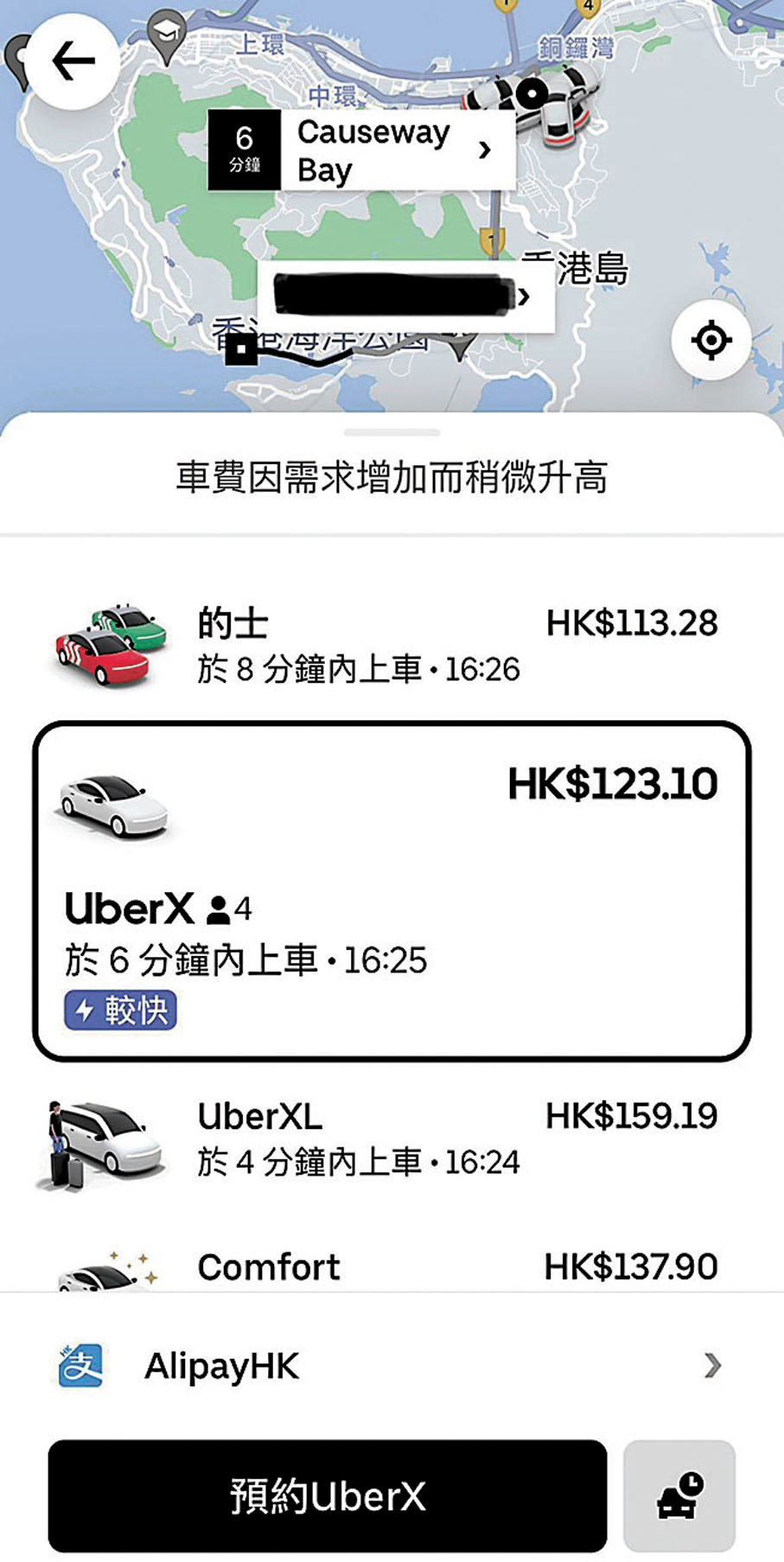
Task: Select the 的士 taxi ride option
Action: tap(391, 645)
